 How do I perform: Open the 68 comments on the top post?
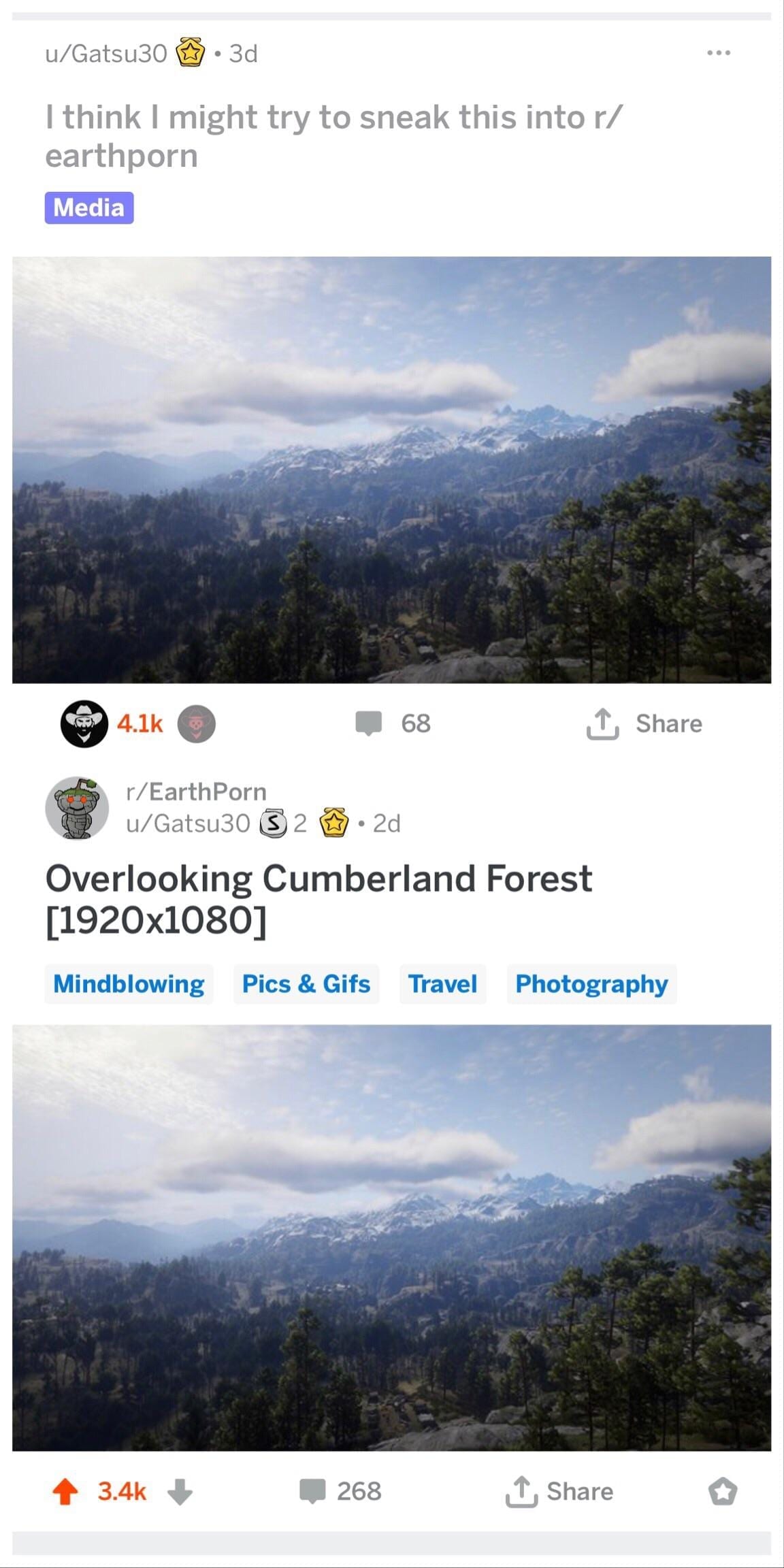(x=393, y=723)
